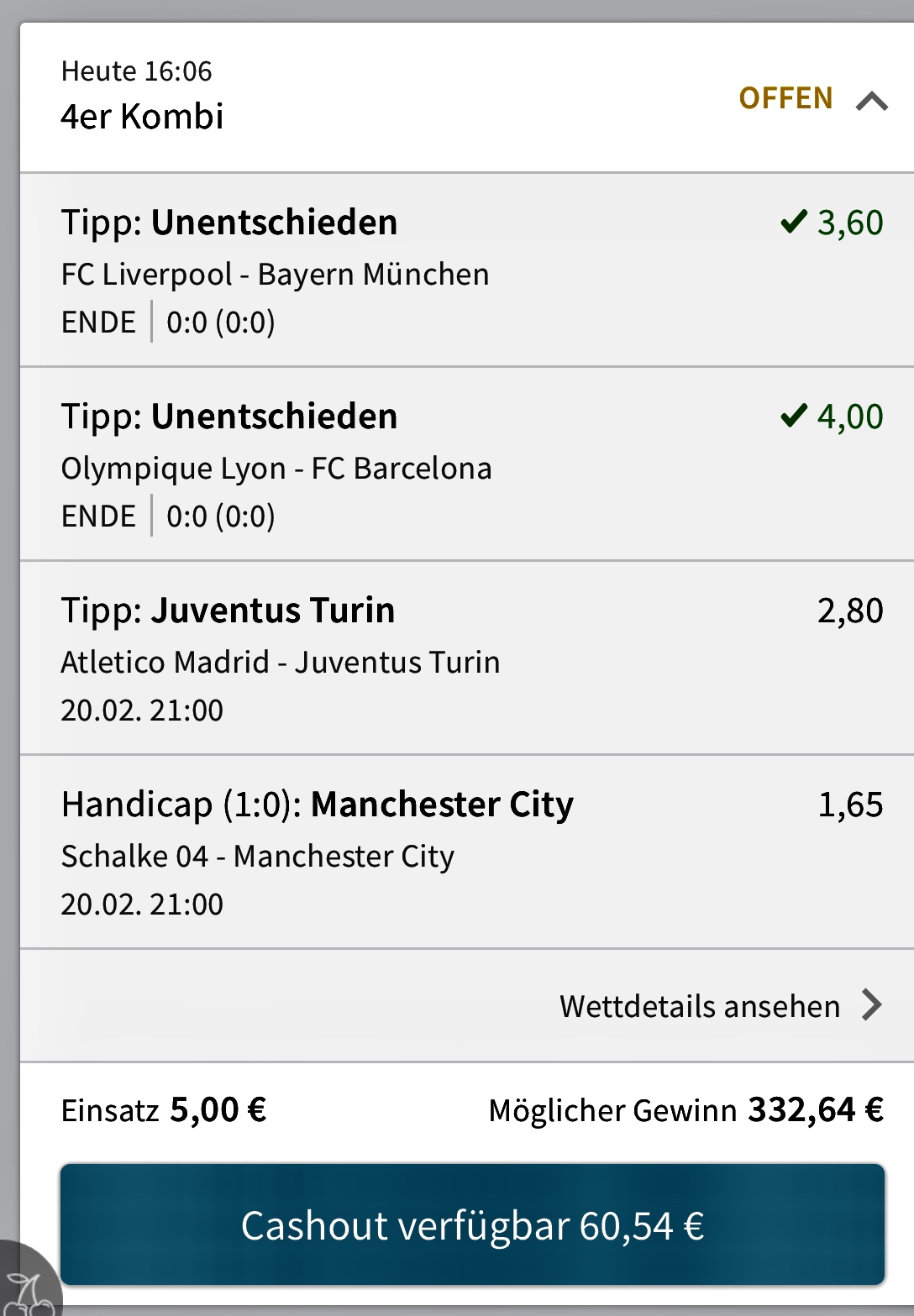This screenshot has width=914, height=1316.
Task: Cash out the bet for 60,54 €
Action: (472, 1224)
